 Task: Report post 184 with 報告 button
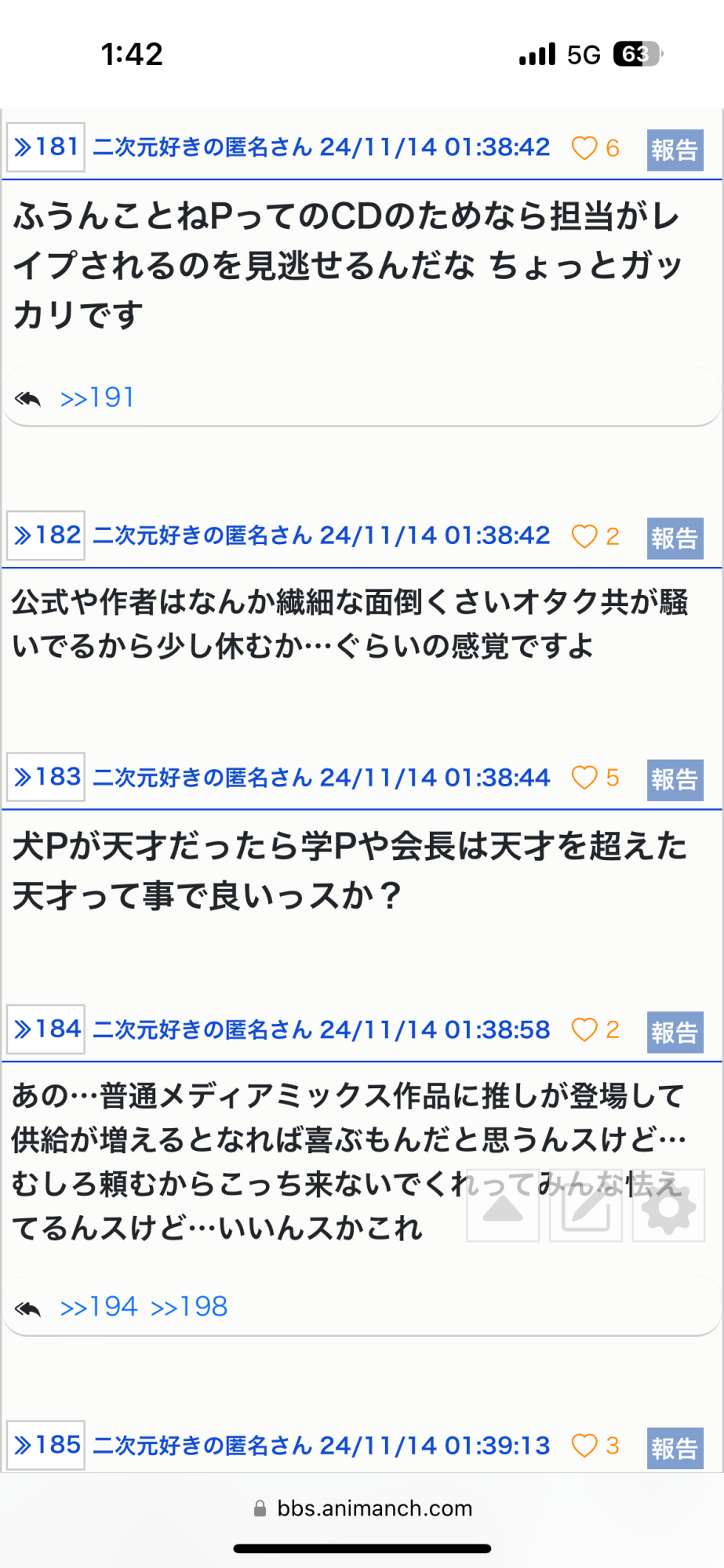[675, 1033]
